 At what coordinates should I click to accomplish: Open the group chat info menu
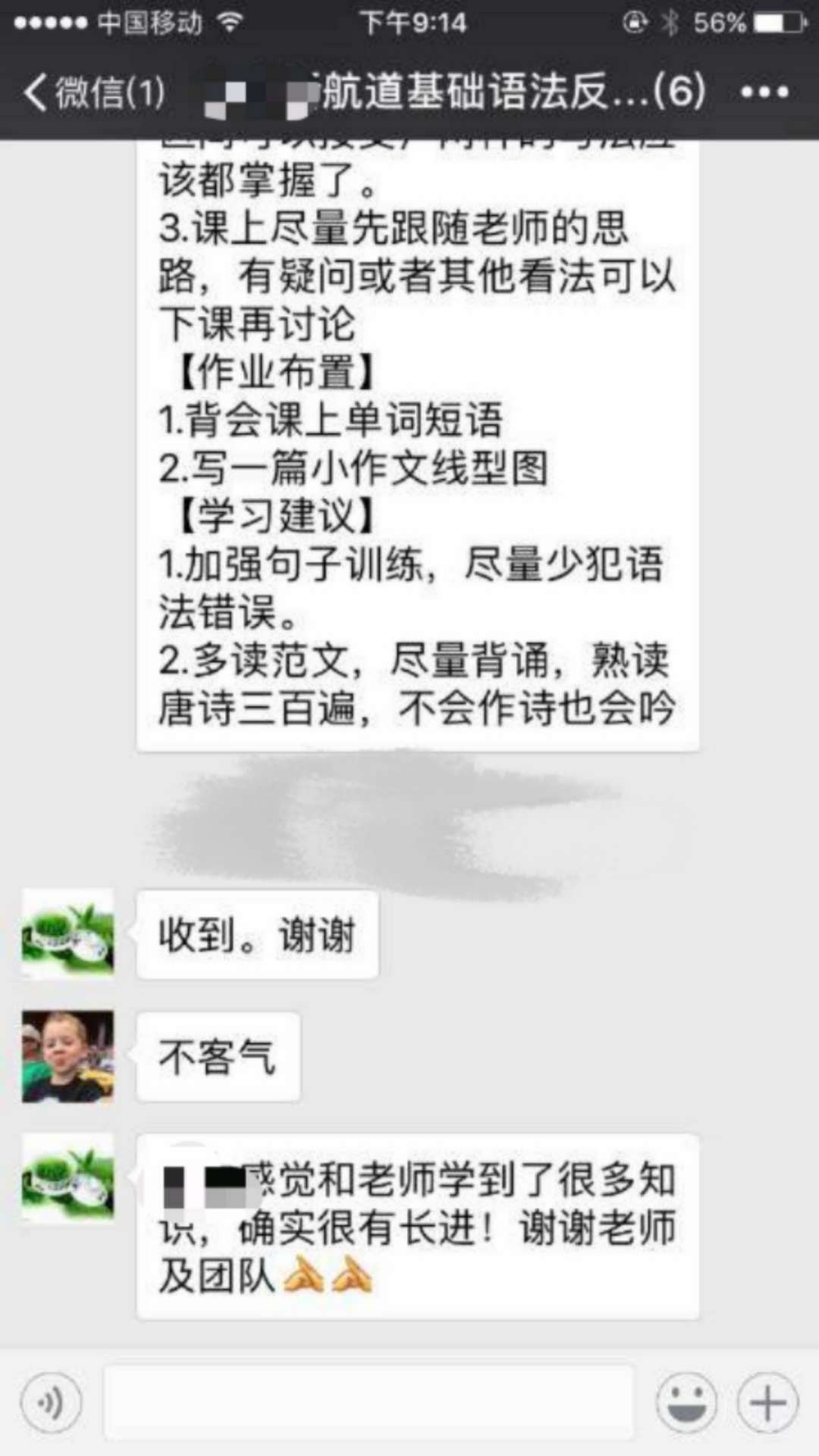point(764,93)
